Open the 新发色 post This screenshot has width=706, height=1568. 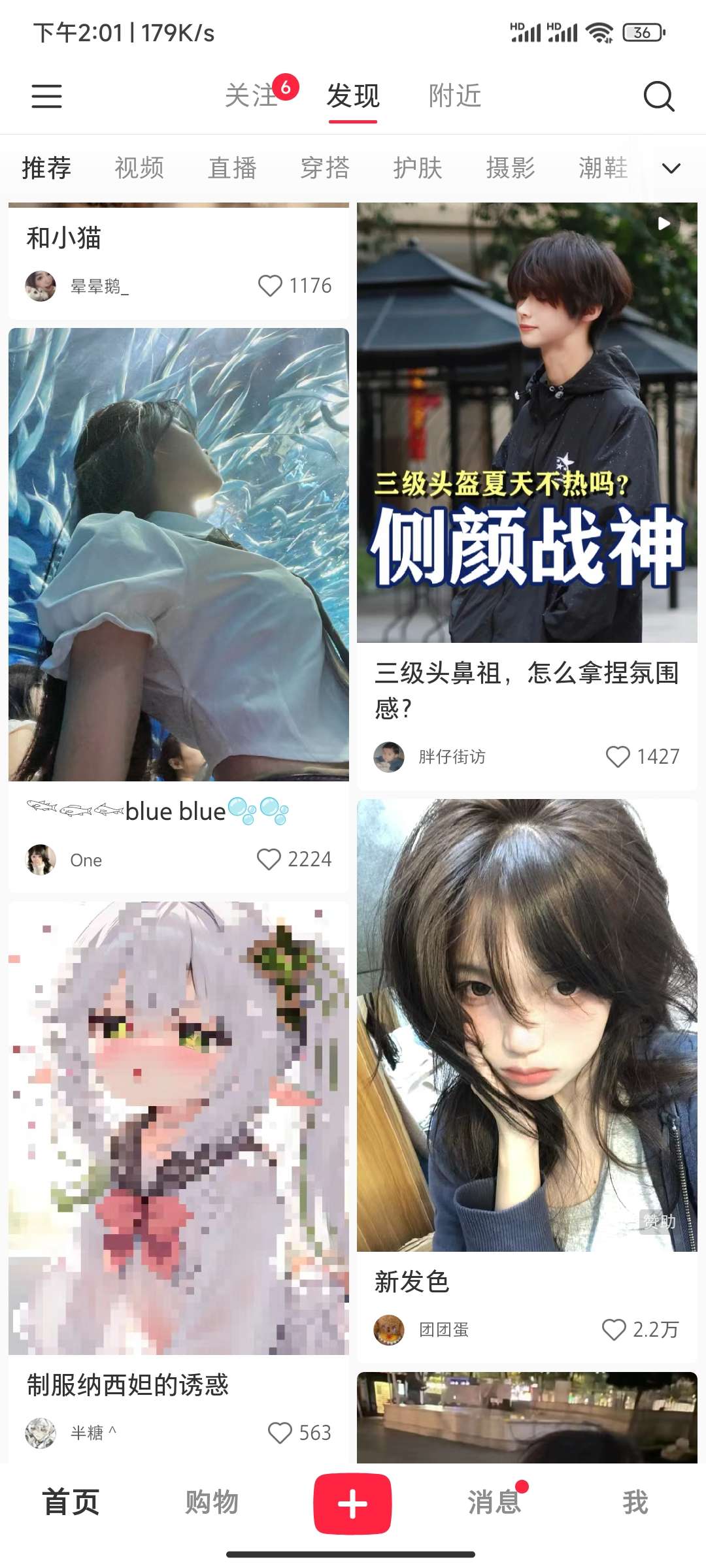527,1024
